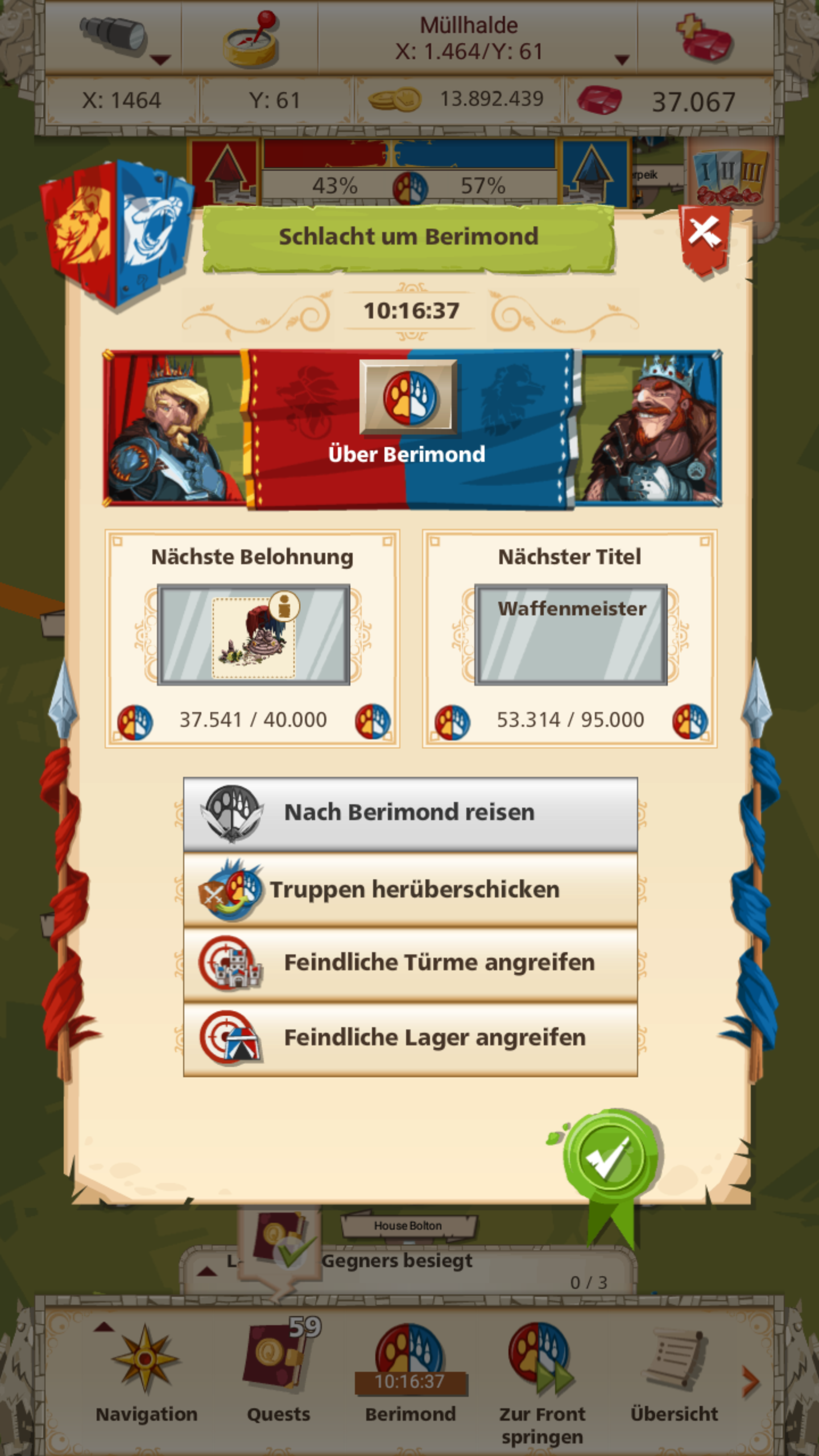This screenshot has height=1456, width=819.
Task: Edit the X: 1464 coordinate field
Action: [122, 101]
